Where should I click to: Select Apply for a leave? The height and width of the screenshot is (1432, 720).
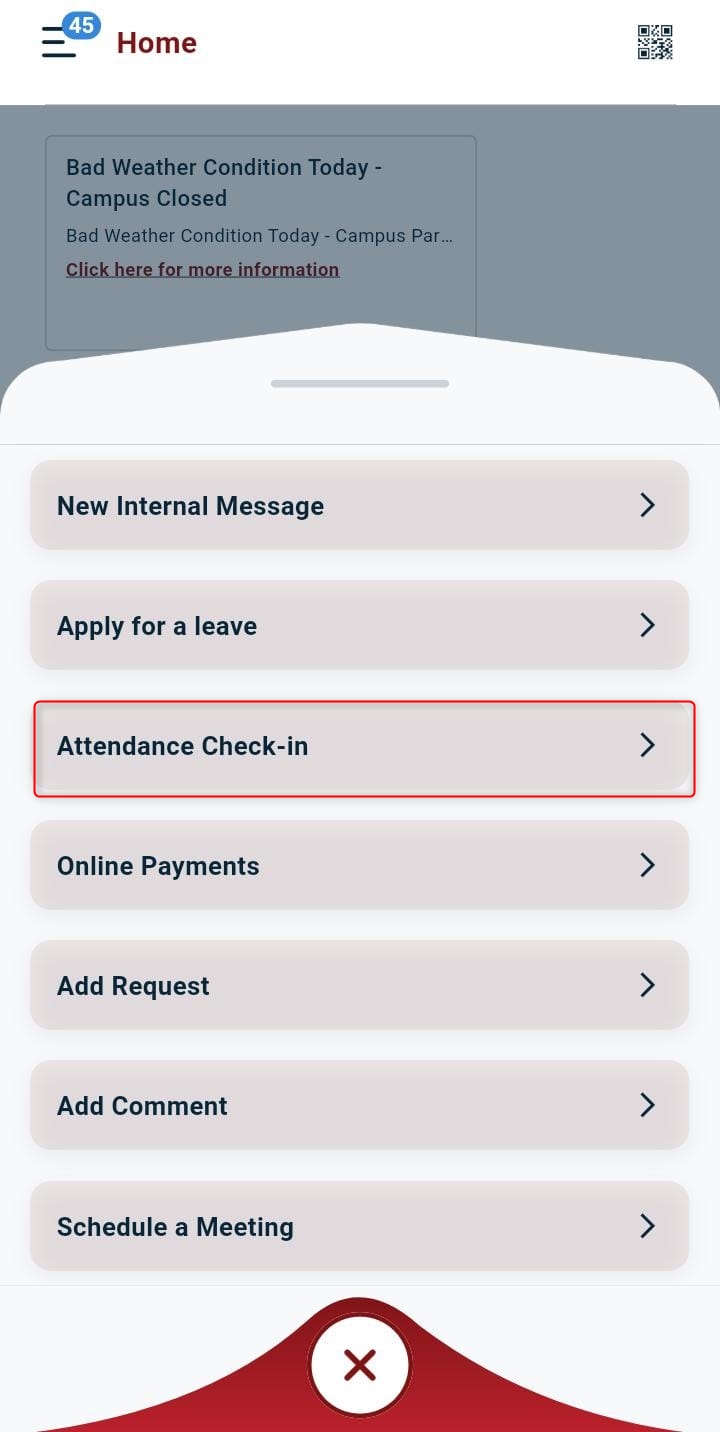360,625
